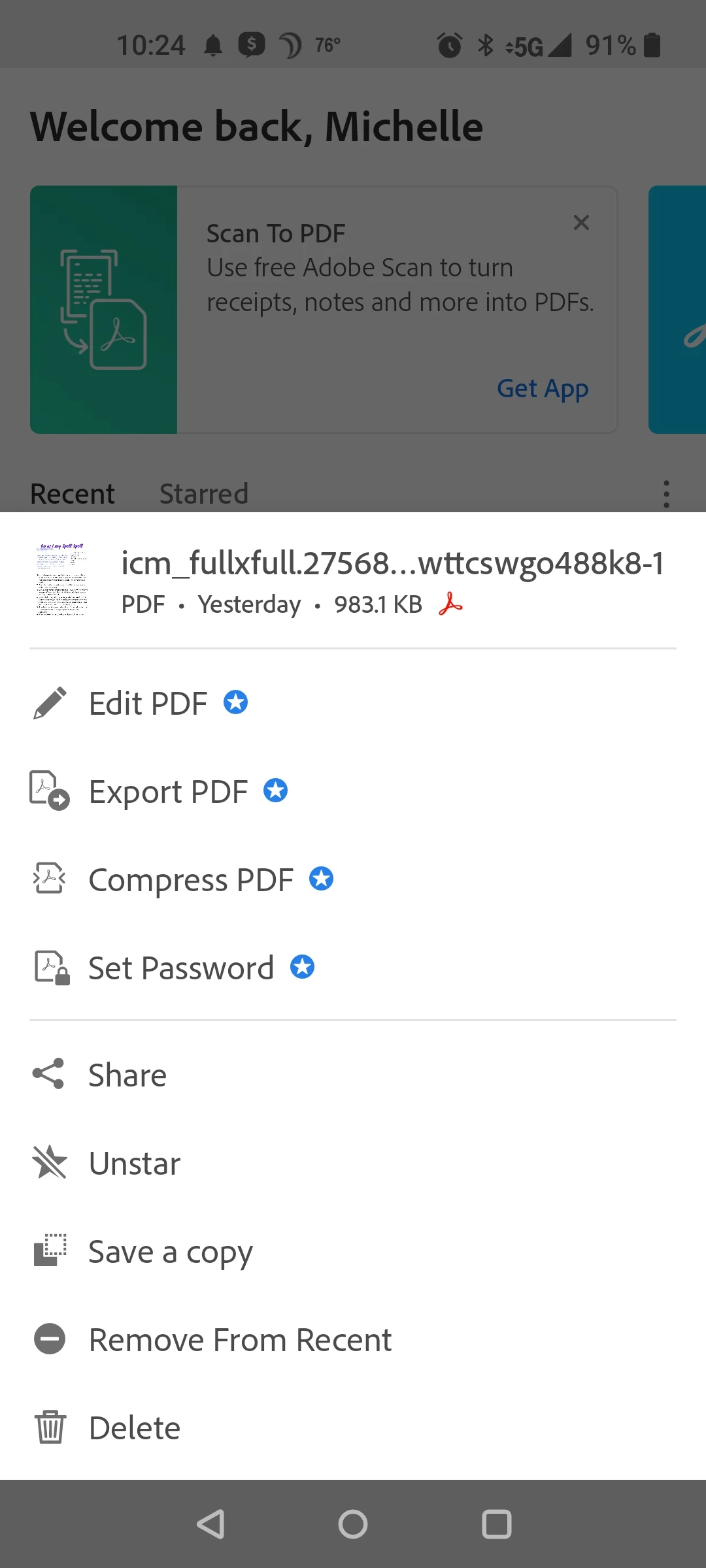This screenshot has height=1568, width=706.
Task: Delete the PDF file
Action: pos(134,1428)
